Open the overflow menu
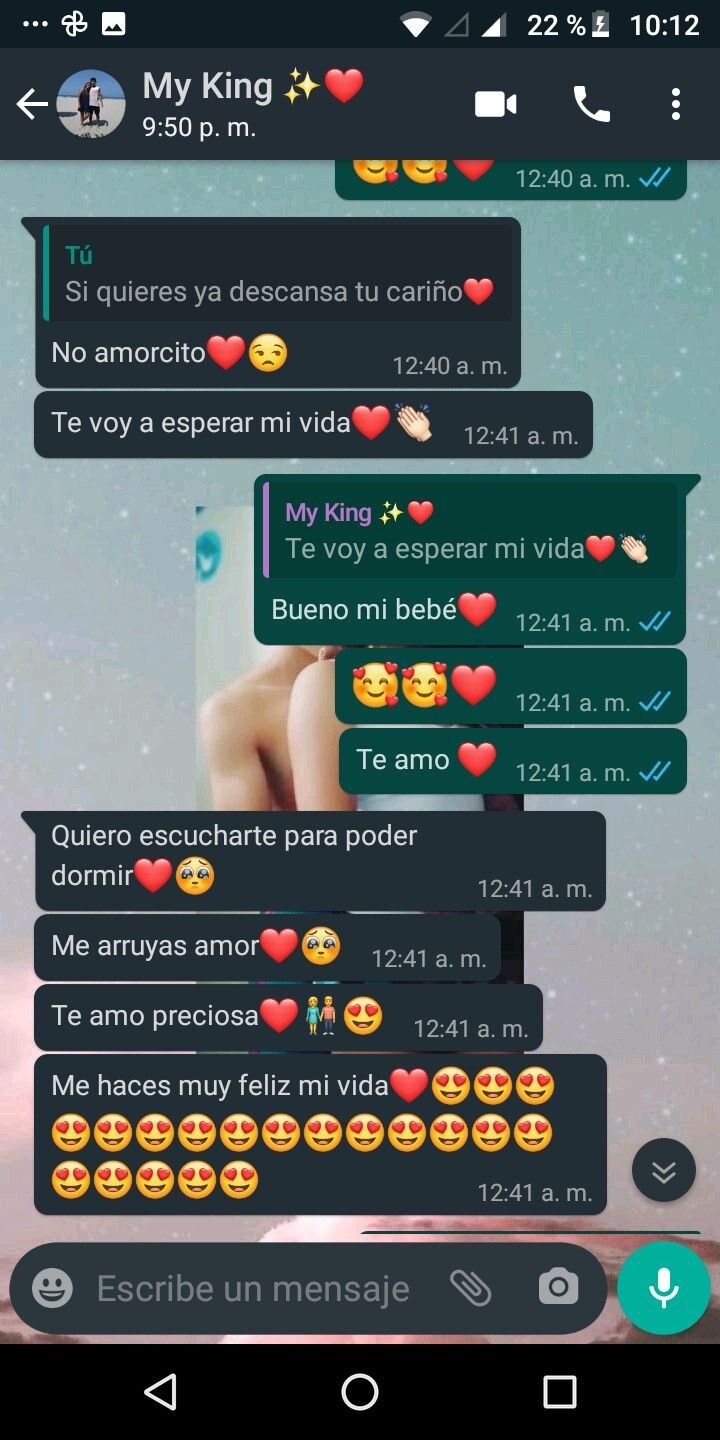 click(676, 104)
